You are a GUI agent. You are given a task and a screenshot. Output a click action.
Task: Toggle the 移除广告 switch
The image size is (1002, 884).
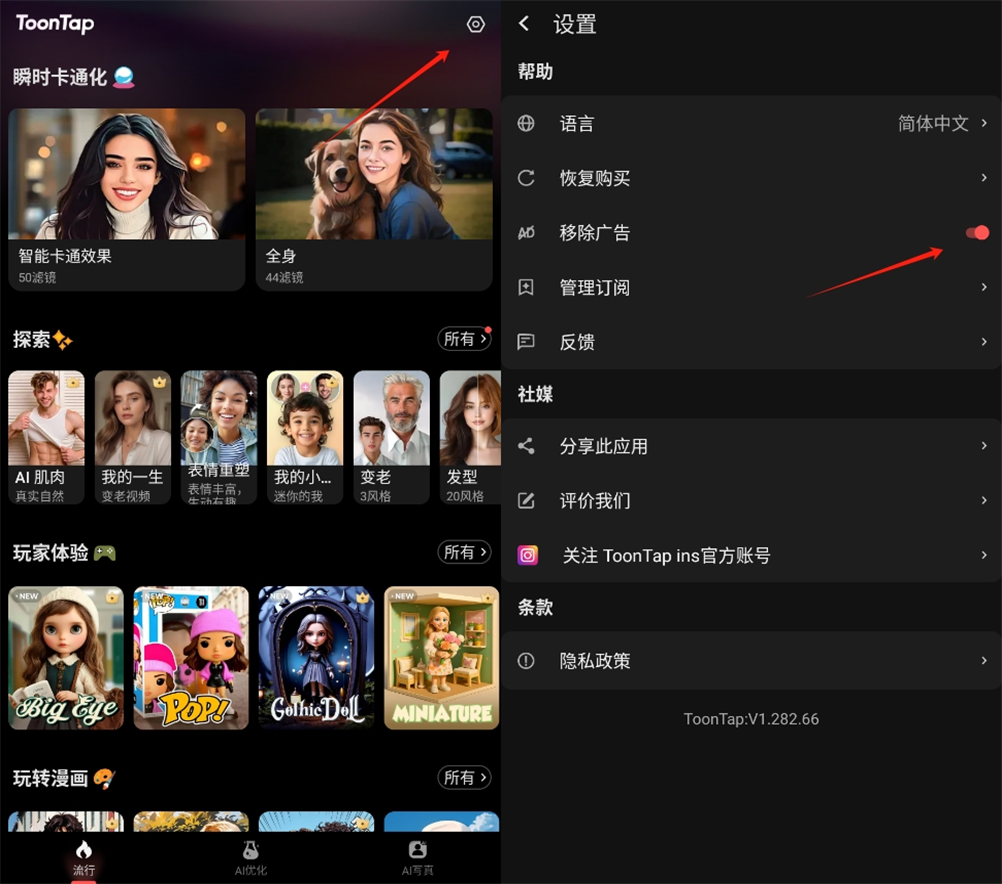[977, 233]
